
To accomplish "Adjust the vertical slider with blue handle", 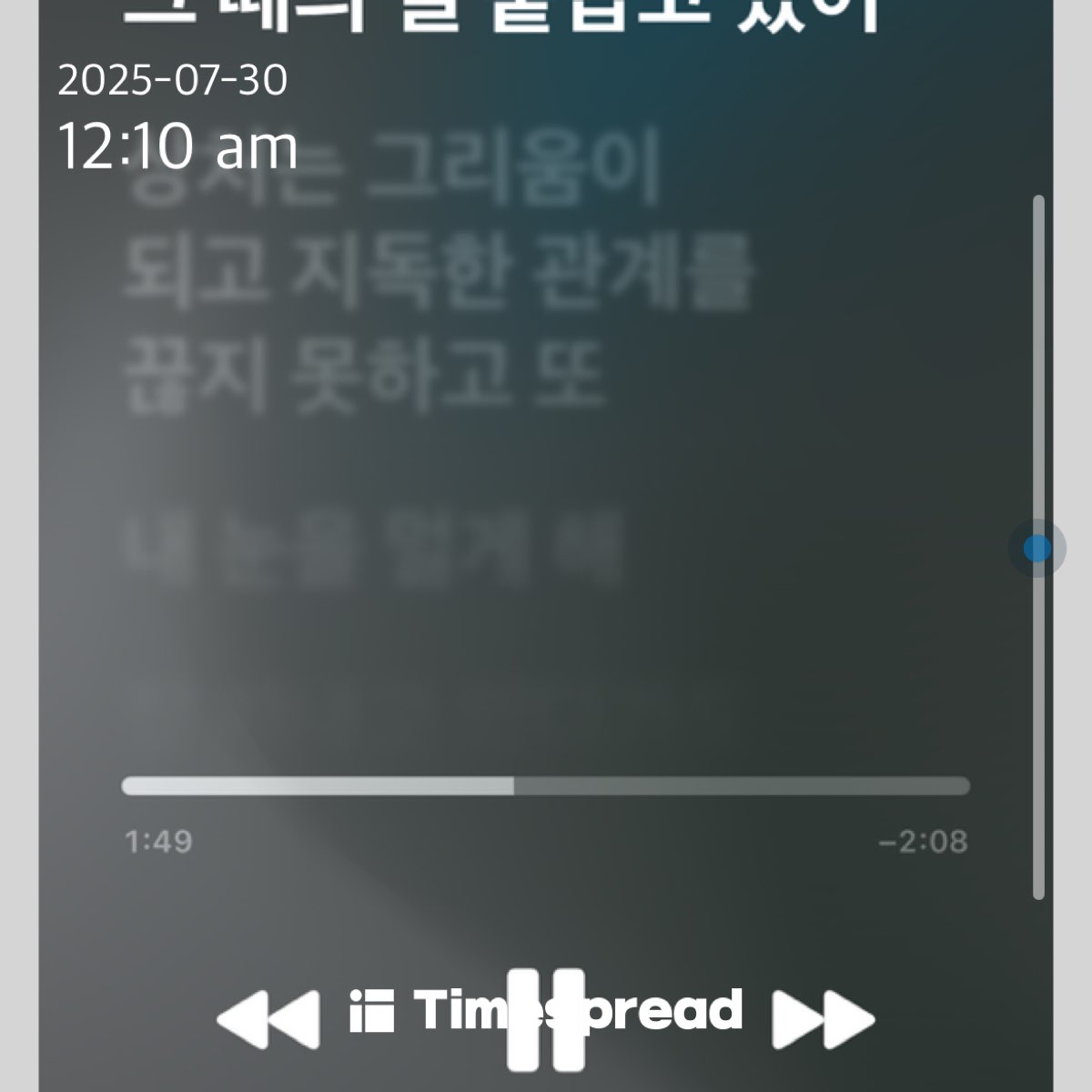I will pyautogui.click(x=1036, y=548).
